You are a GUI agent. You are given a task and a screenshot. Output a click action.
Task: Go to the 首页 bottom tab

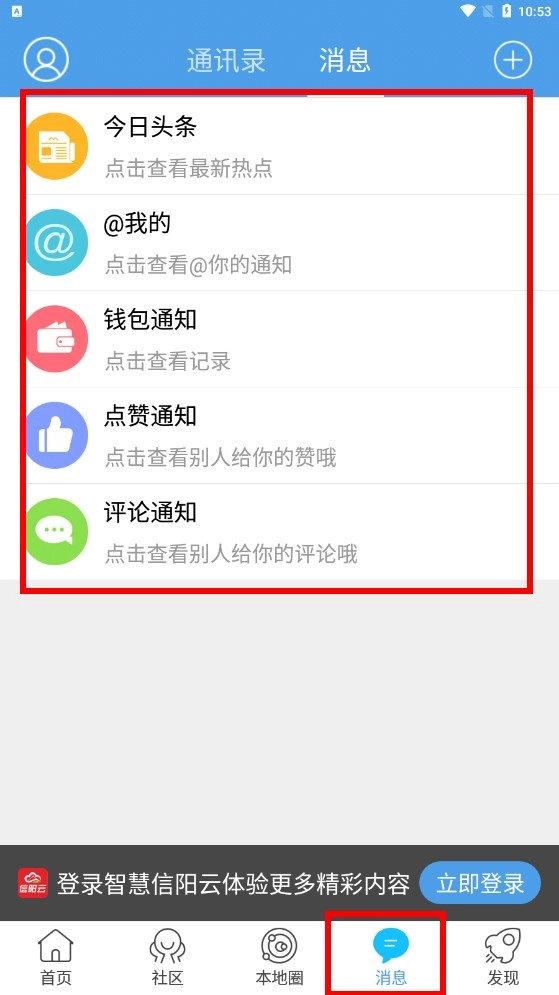pyautogui.click(x=56, y=958)
